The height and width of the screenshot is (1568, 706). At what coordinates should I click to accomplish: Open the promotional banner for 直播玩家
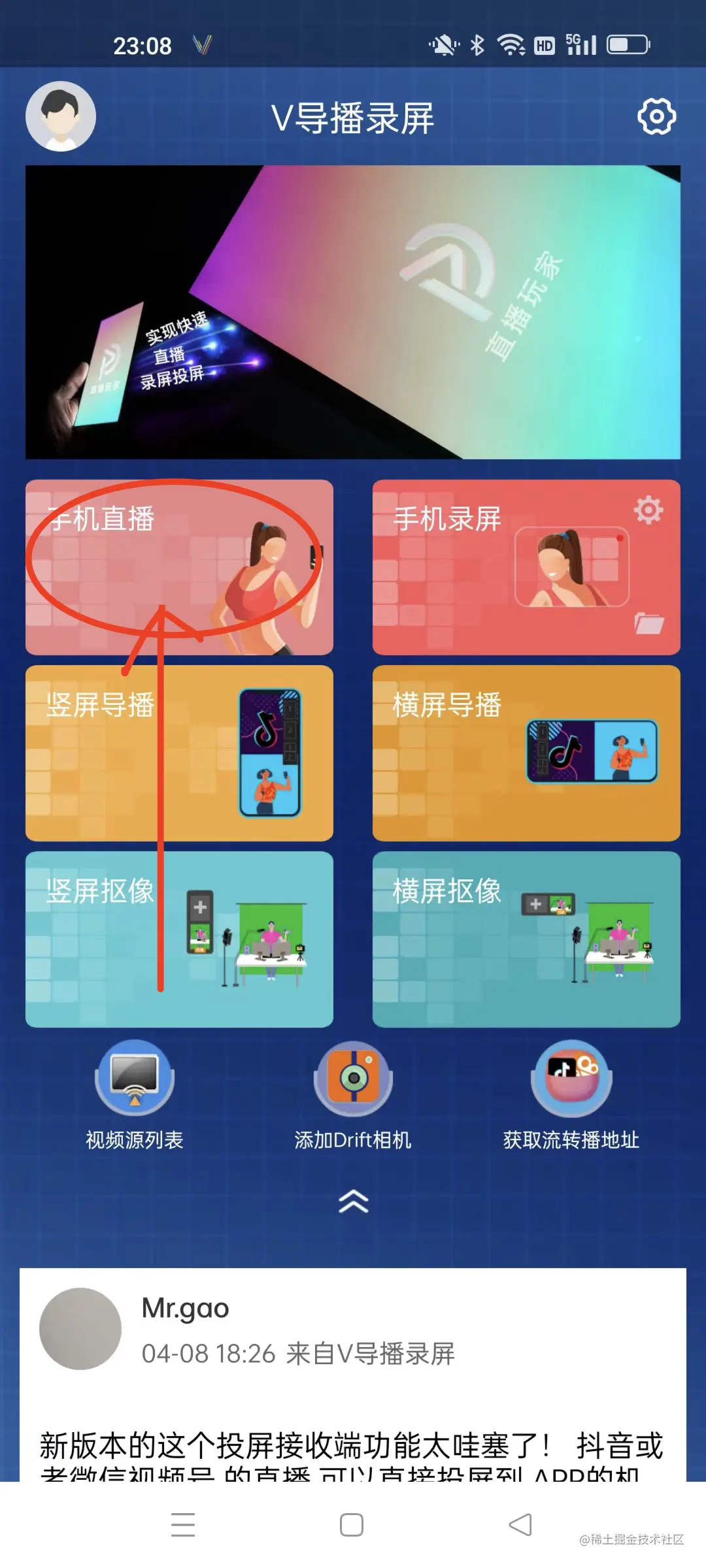(x=353, y=312)
